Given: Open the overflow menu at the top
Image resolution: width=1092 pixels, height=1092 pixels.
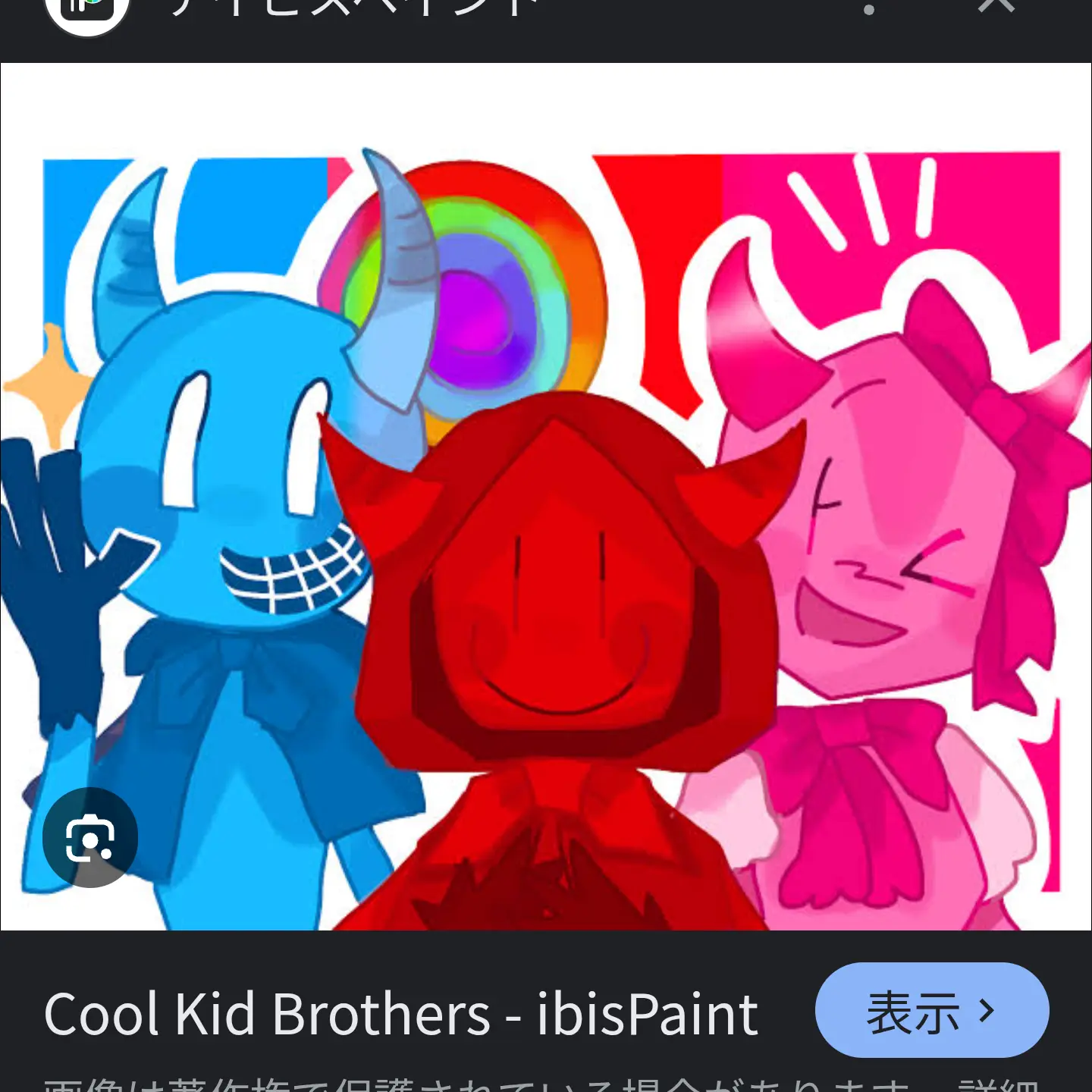Looking at the screenshot, I should tap(869, 9).
